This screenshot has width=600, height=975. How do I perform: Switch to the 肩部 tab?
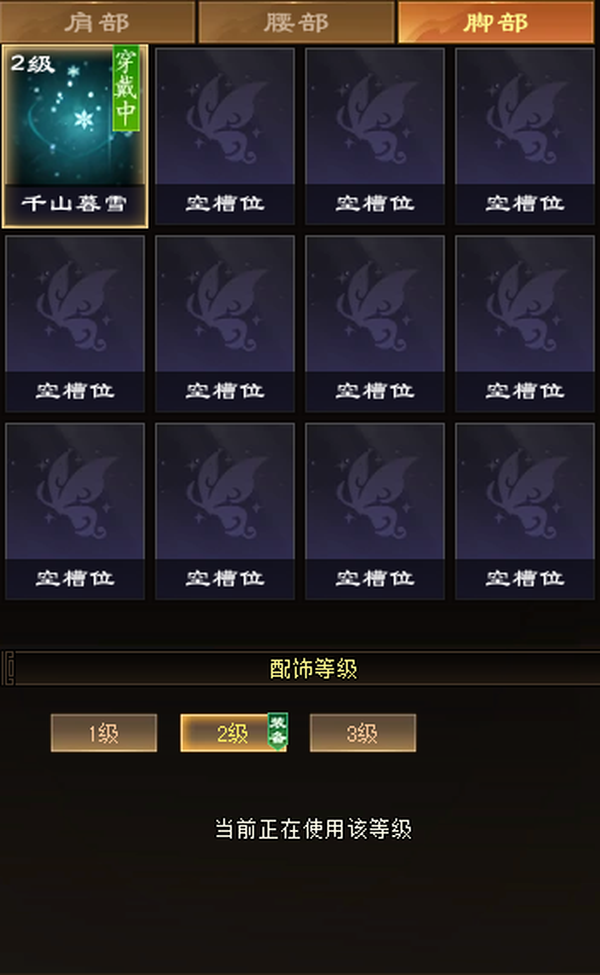click(x=97, y=22)
